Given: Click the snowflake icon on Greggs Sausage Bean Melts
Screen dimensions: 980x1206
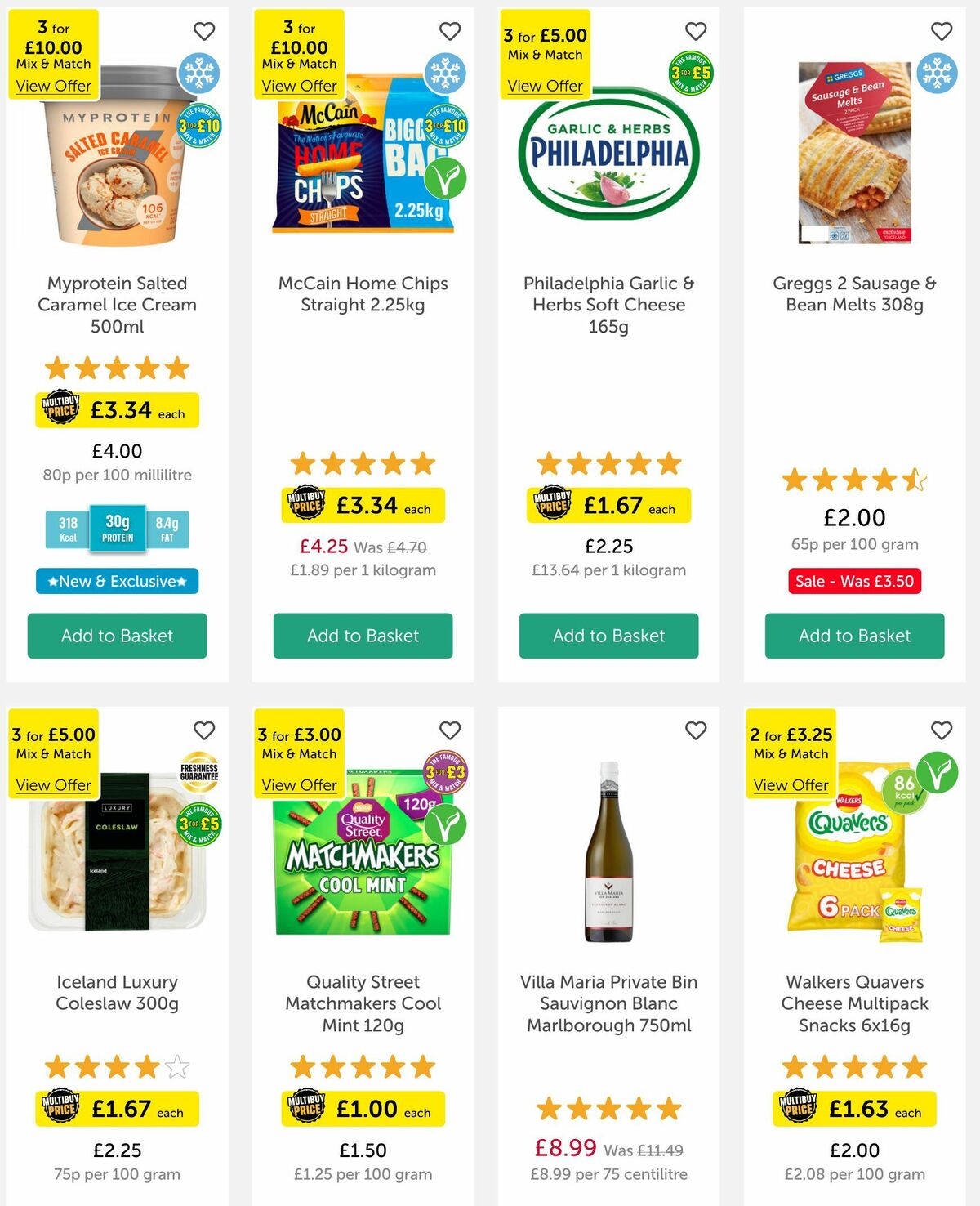Looking at the screenshot, I should point(937,74).
